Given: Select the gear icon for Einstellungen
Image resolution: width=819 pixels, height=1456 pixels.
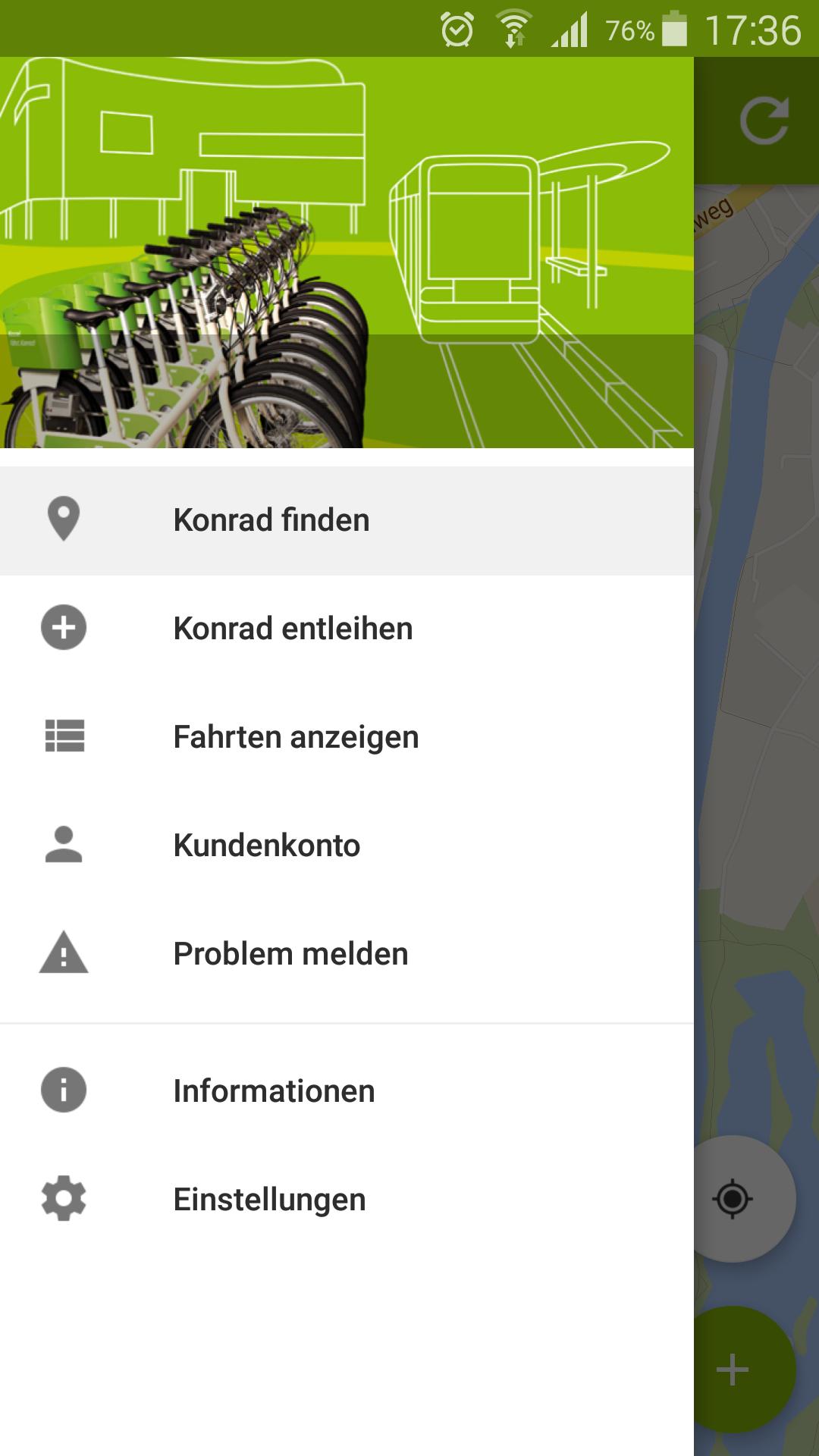Looking at the screenshot, I should [62, 1198].
